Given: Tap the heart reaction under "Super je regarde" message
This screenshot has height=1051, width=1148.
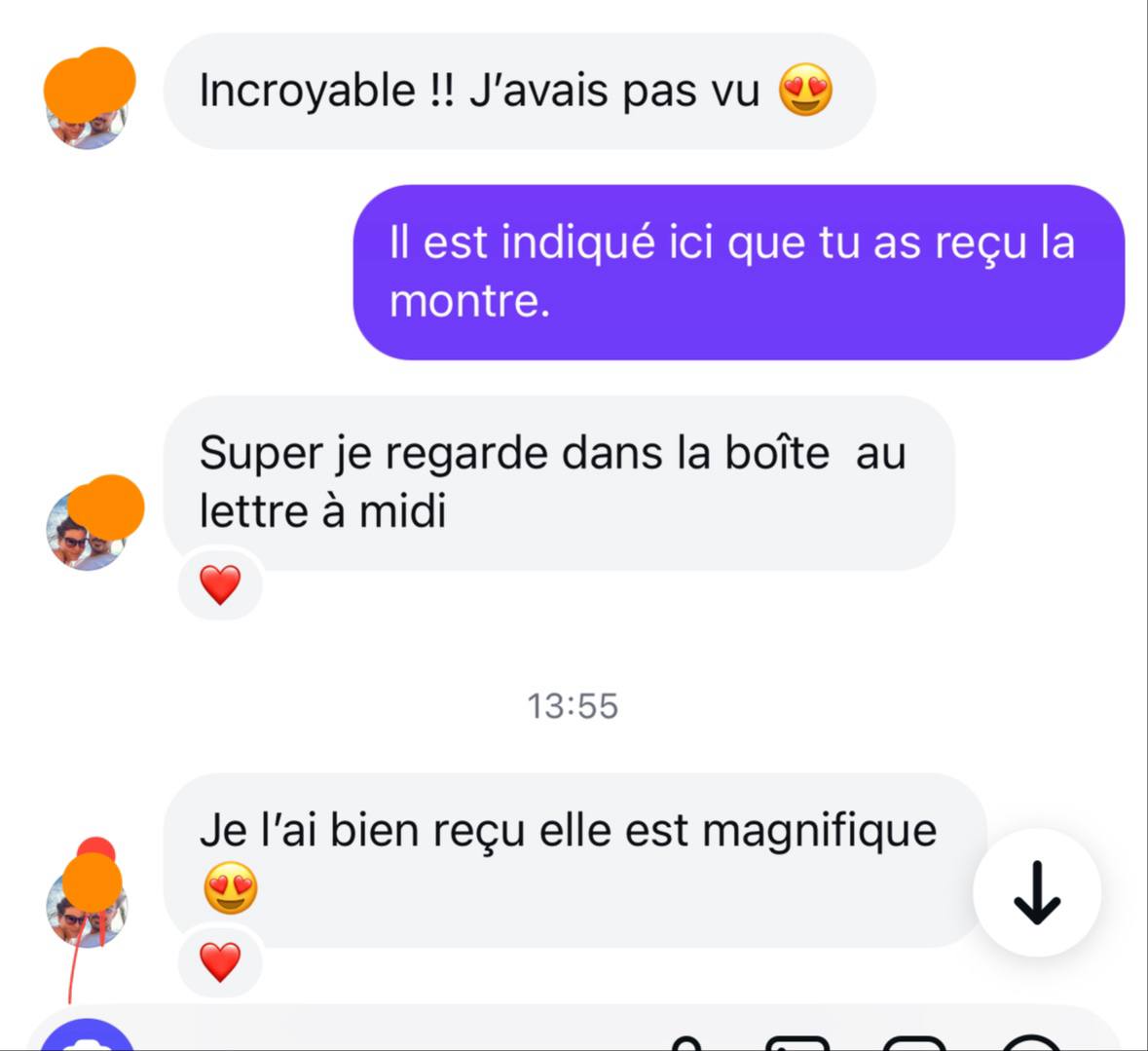Looking at the screenshot, I should point(220,584).
